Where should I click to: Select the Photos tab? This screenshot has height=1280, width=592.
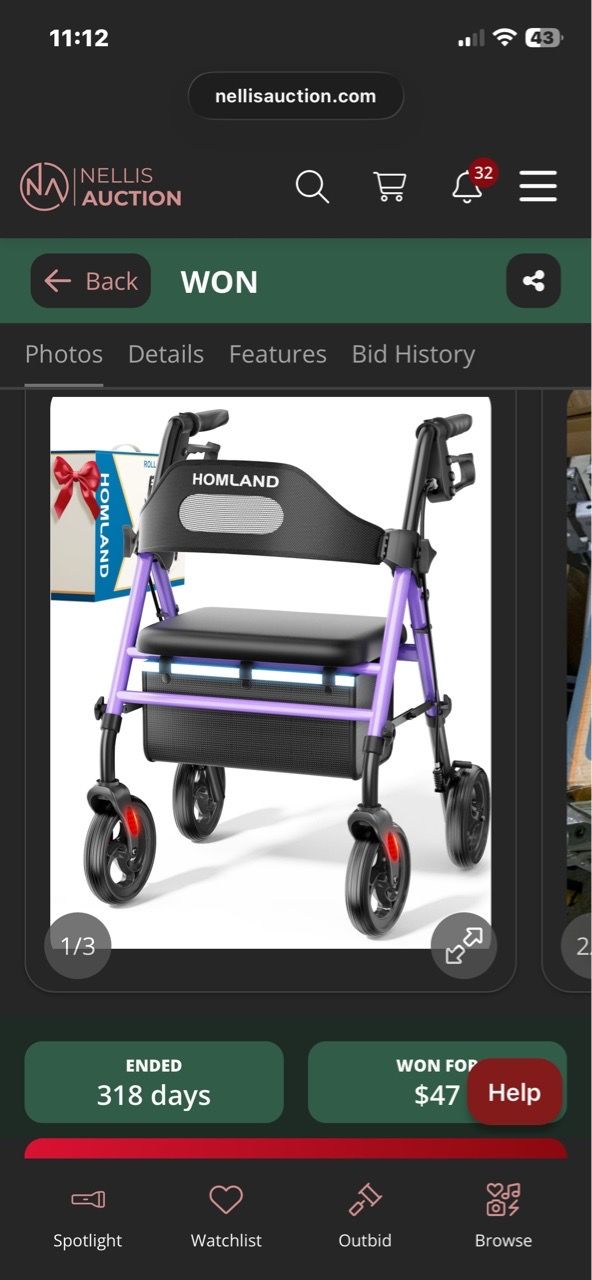pos(64,354)
